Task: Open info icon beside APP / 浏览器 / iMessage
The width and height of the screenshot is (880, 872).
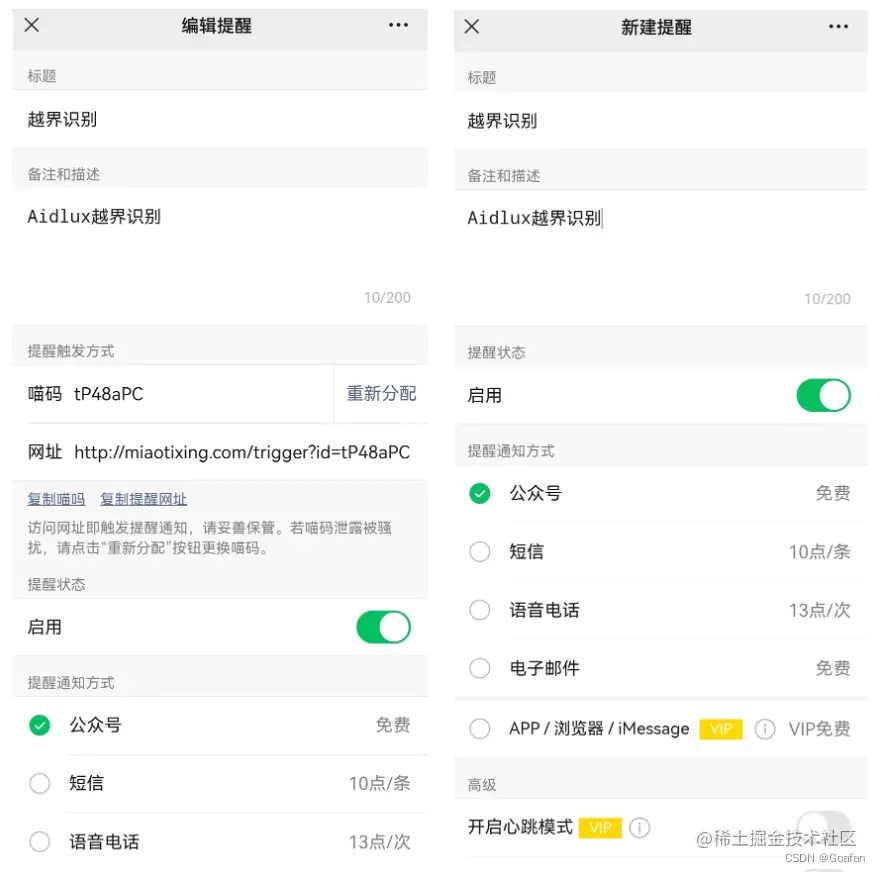Action: point(765,729)
